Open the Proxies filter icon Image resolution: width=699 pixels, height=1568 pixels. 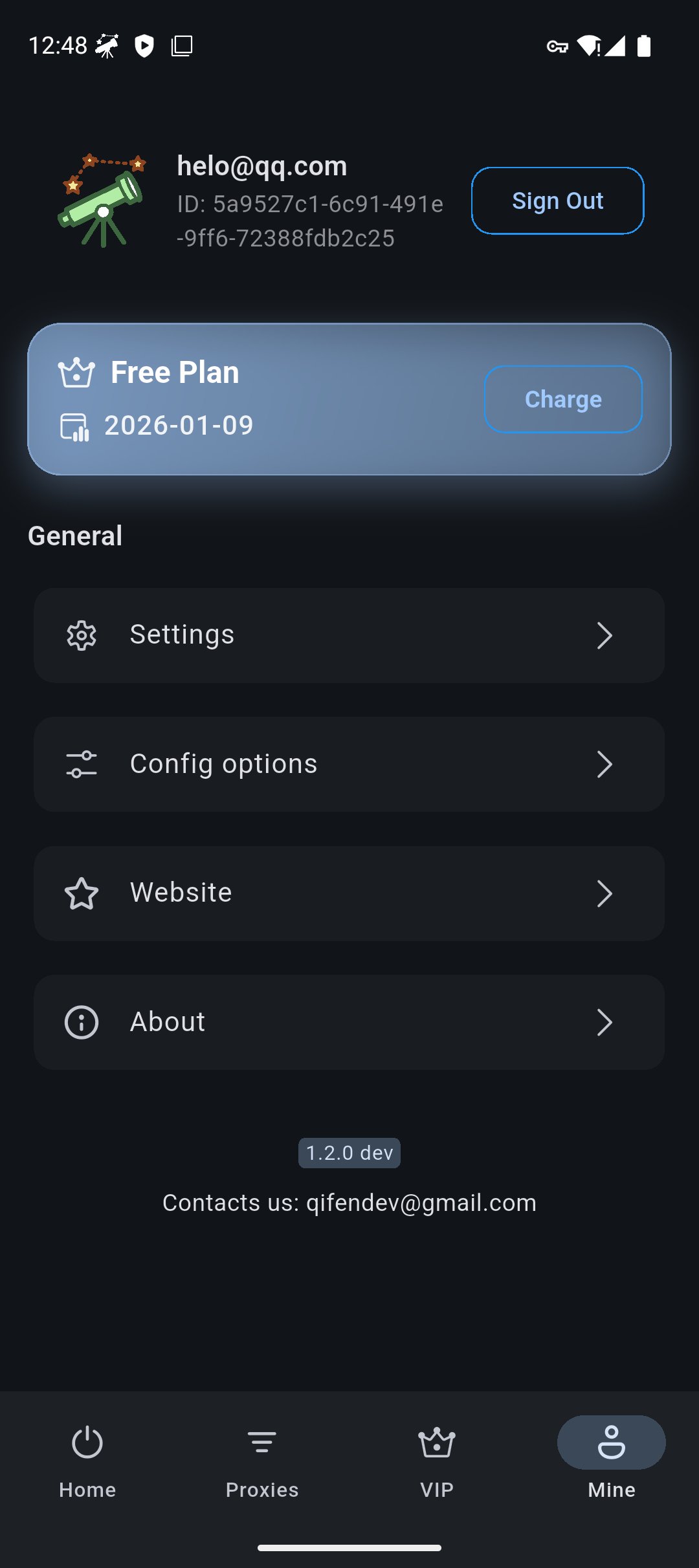point(262,1443)
